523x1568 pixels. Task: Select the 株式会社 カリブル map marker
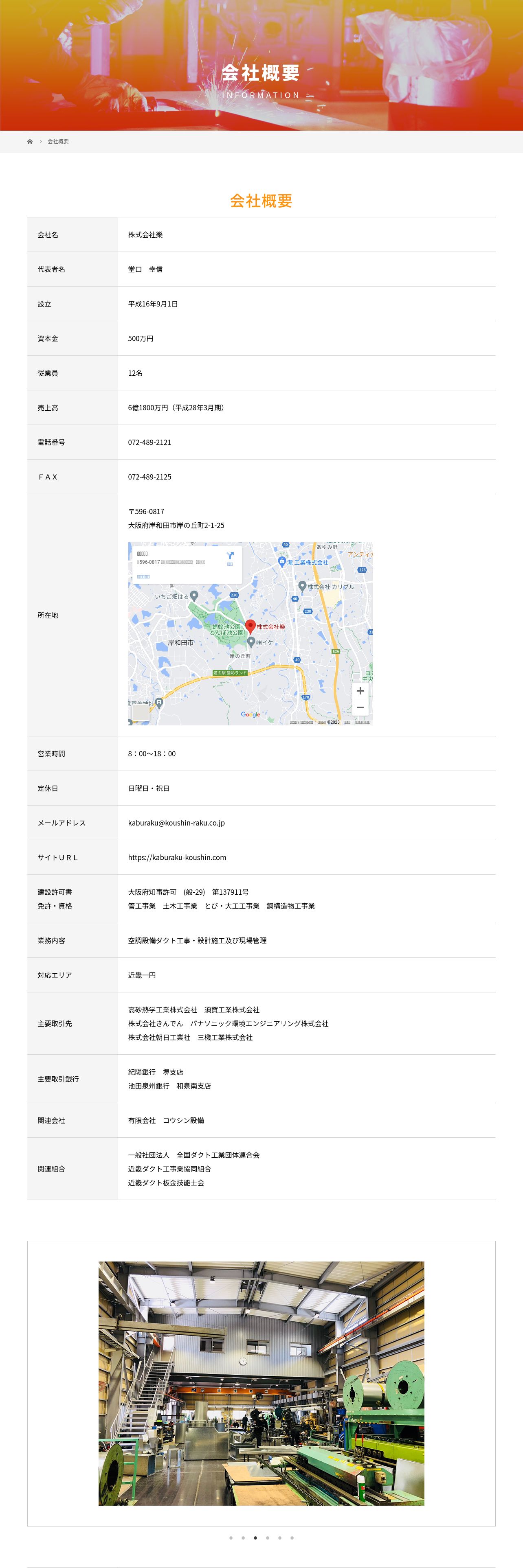tap(302, 586)
